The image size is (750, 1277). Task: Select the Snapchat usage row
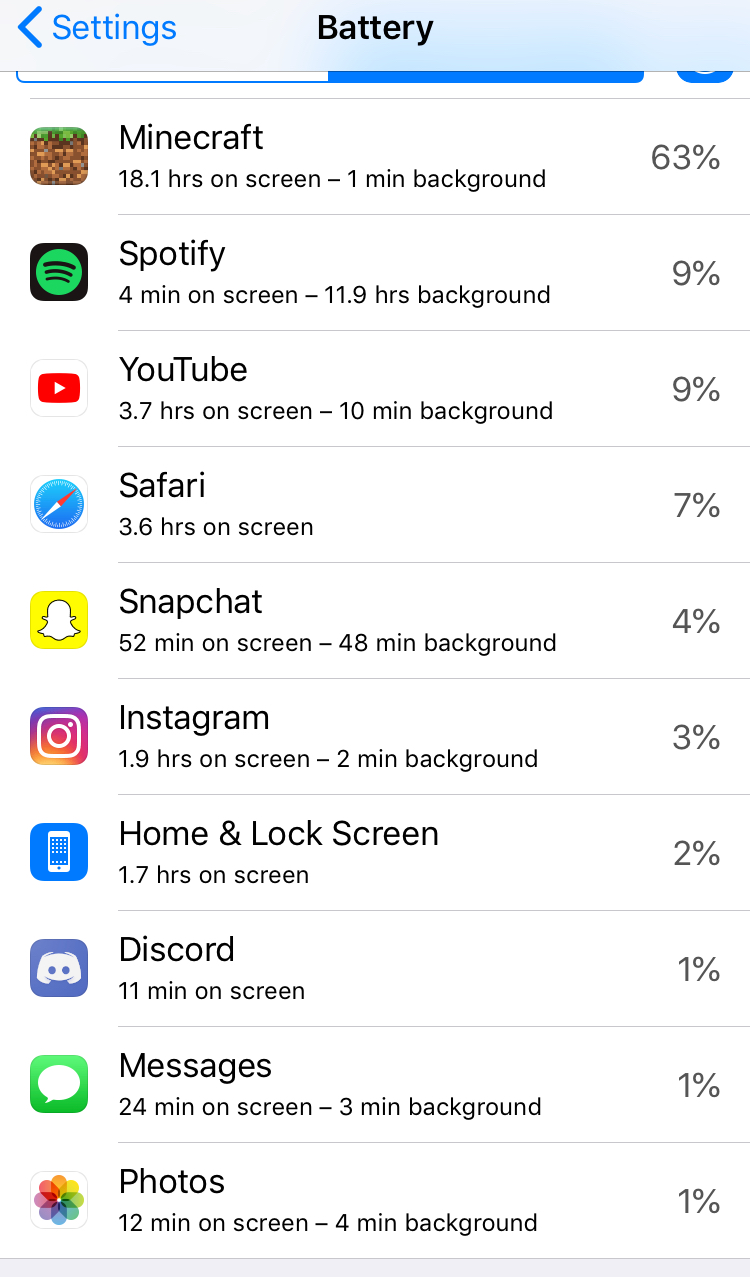click(x=375, y=621)
